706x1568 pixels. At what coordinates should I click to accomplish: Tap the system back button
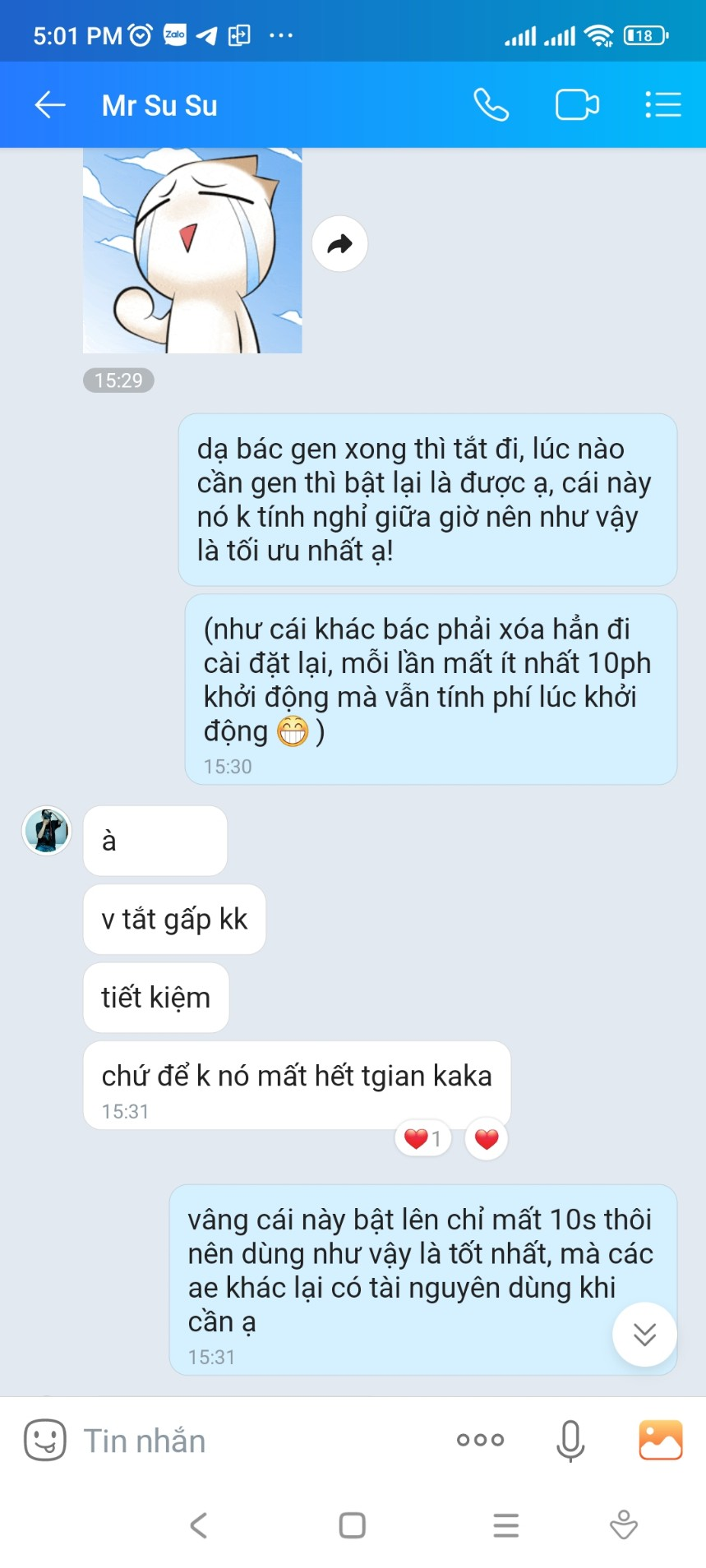click(199, 1526)
